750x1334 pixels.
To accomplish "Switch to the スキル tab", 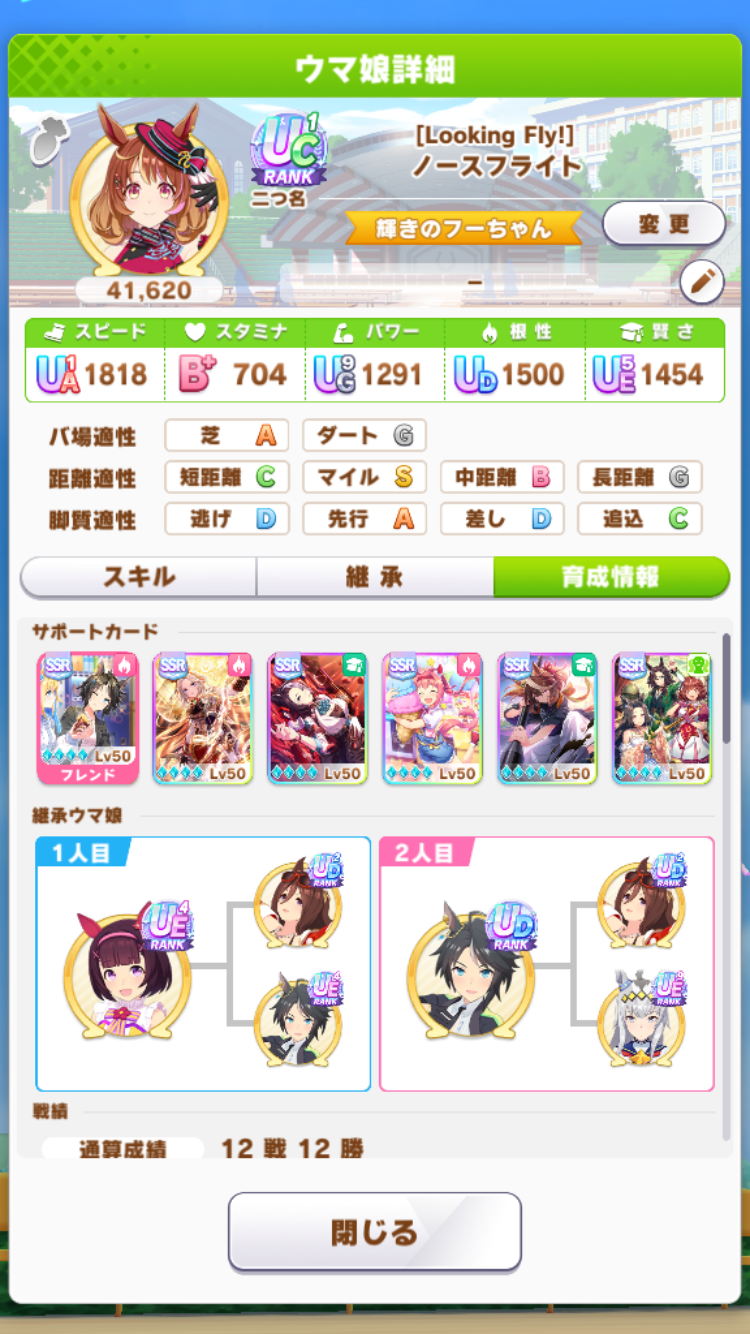I will tap(139, 577).
